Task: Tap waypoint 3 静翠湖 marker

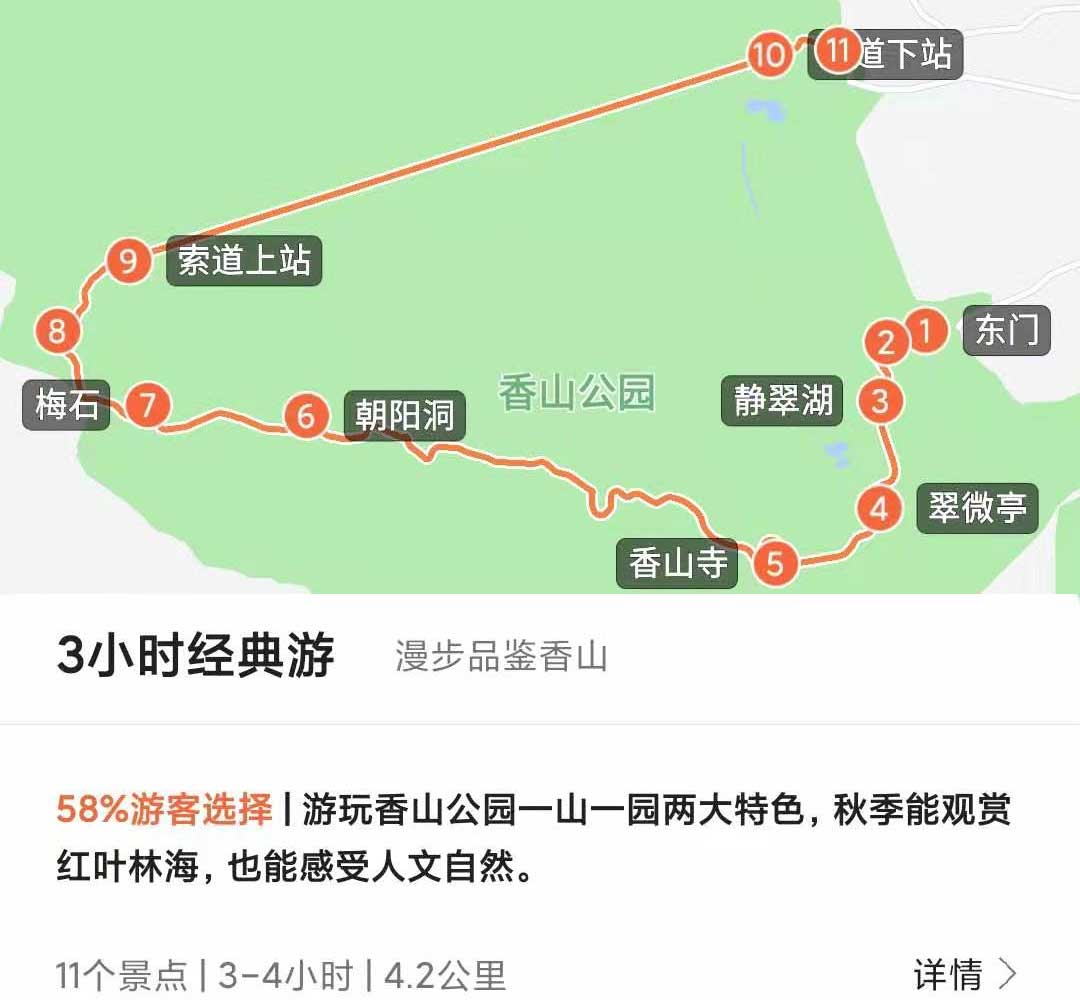Action: [x=880, y=401]
